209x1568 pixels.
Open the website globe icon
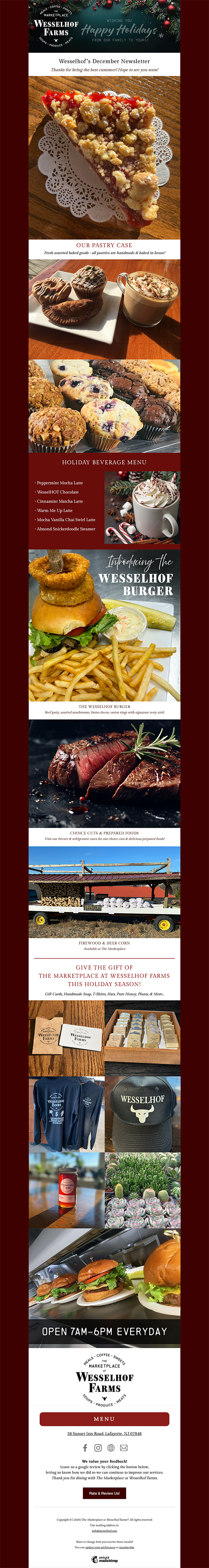coord(110,1448)
